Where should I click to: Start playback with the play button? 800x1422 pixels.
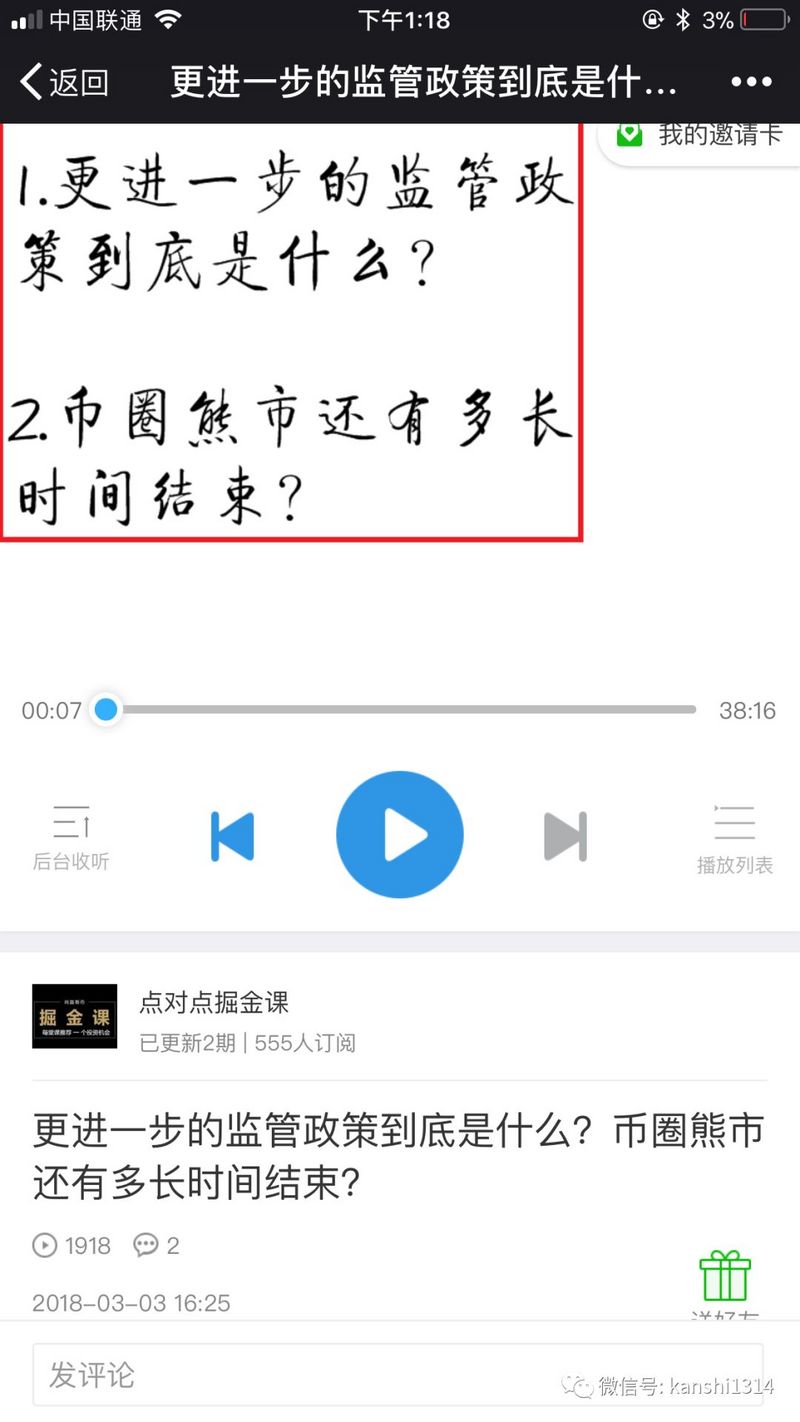pyautogui.click(x=399, y=834)
